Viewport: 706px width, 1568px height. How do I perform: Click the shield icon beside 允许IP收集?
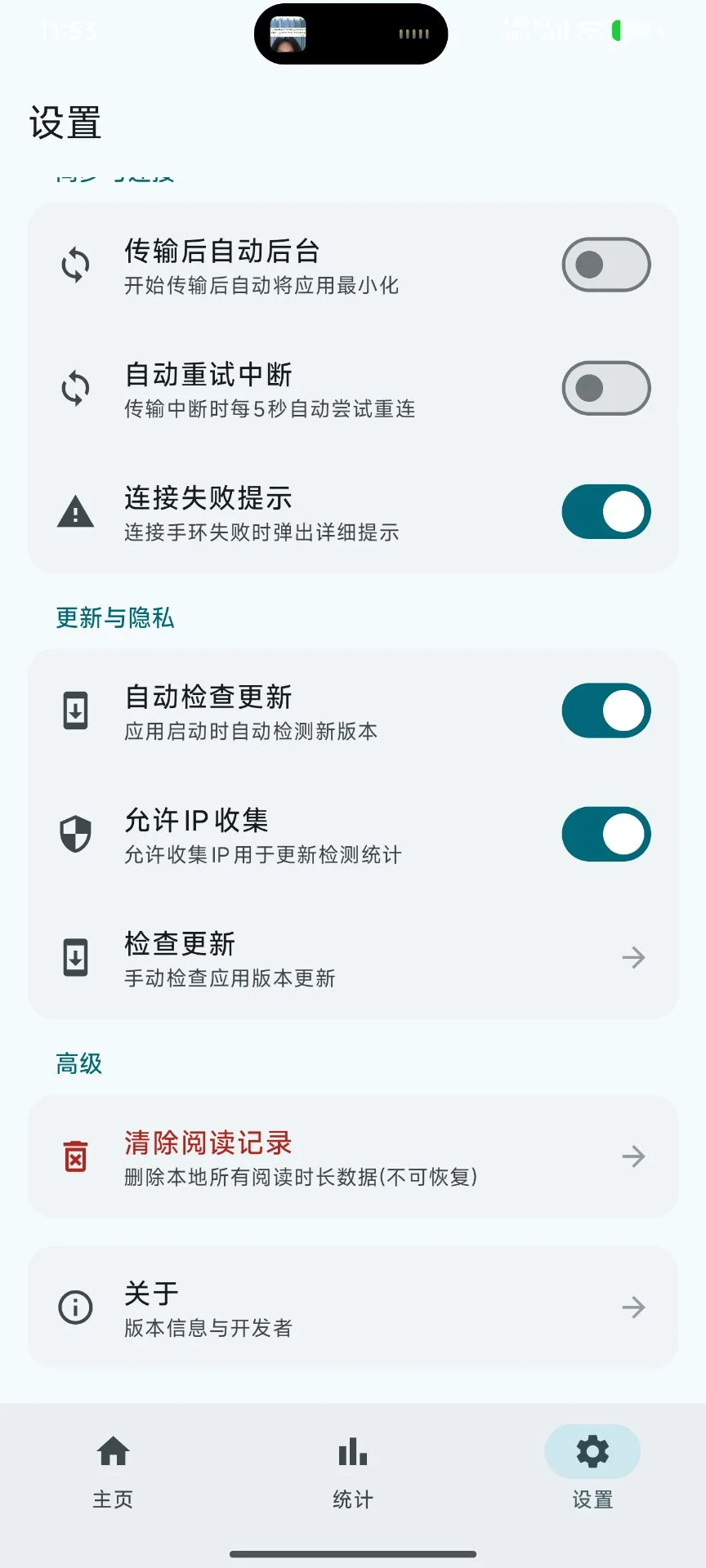click(74, 834)
